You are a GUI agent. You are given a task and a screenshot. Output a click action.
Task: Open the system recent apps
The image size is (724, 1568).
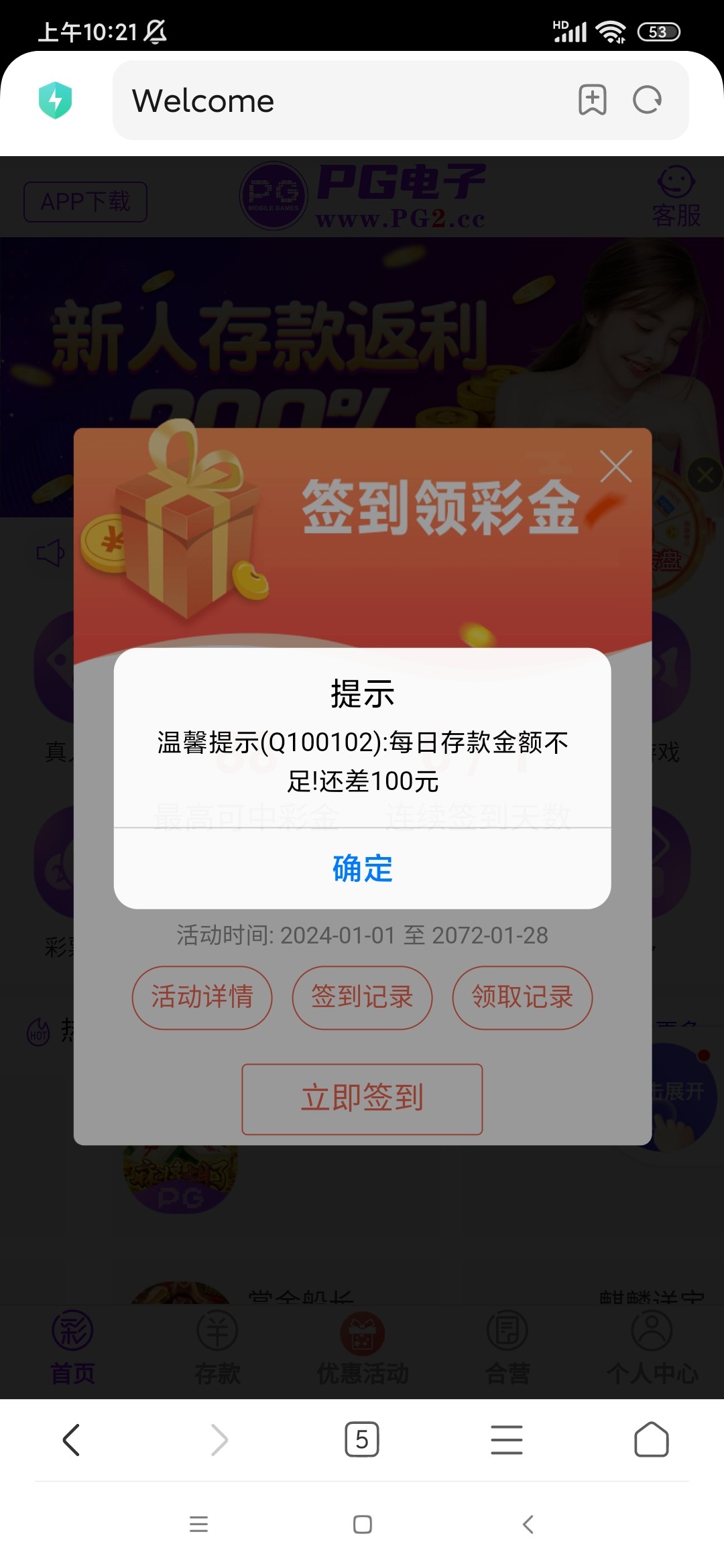tap(198, 1524)
